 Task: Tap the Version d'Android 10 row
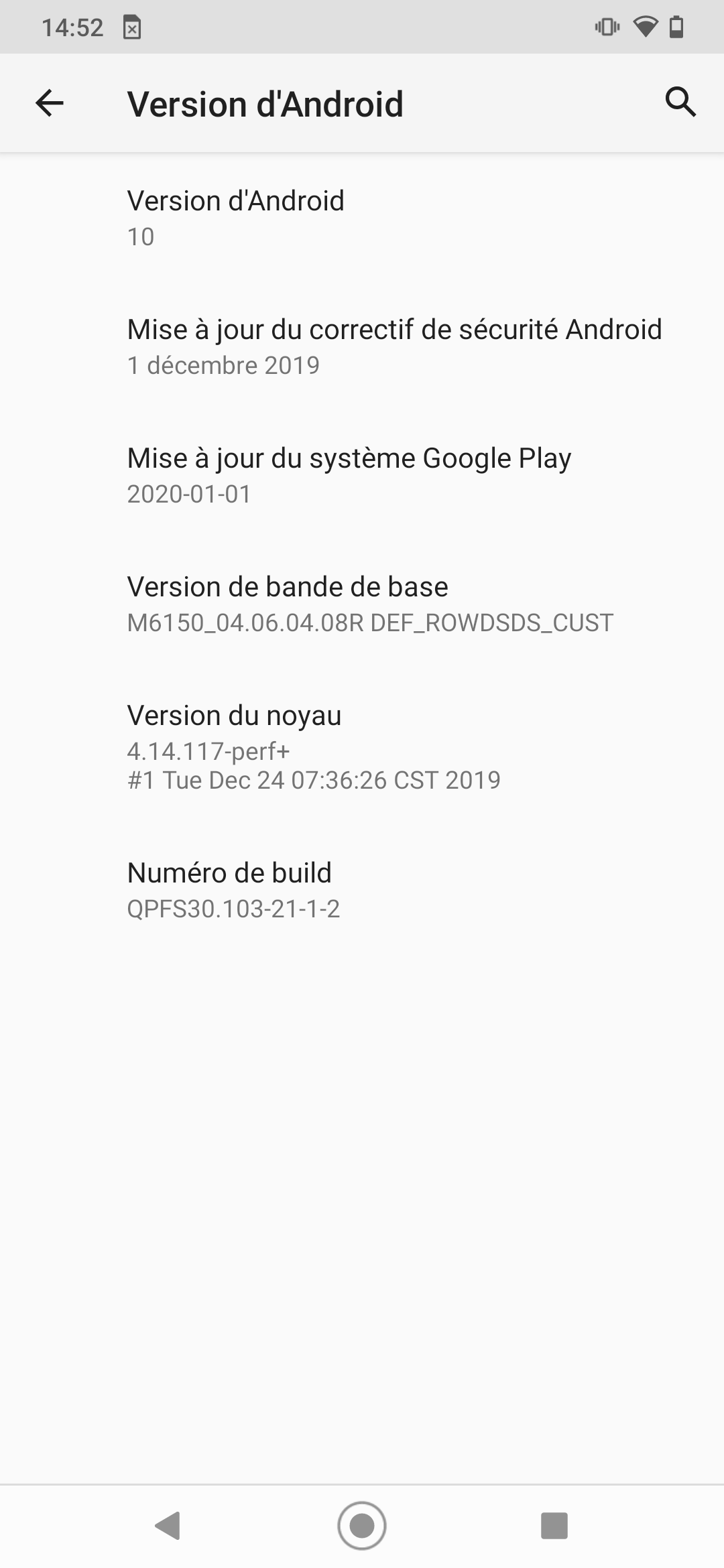tap(362, 218)
